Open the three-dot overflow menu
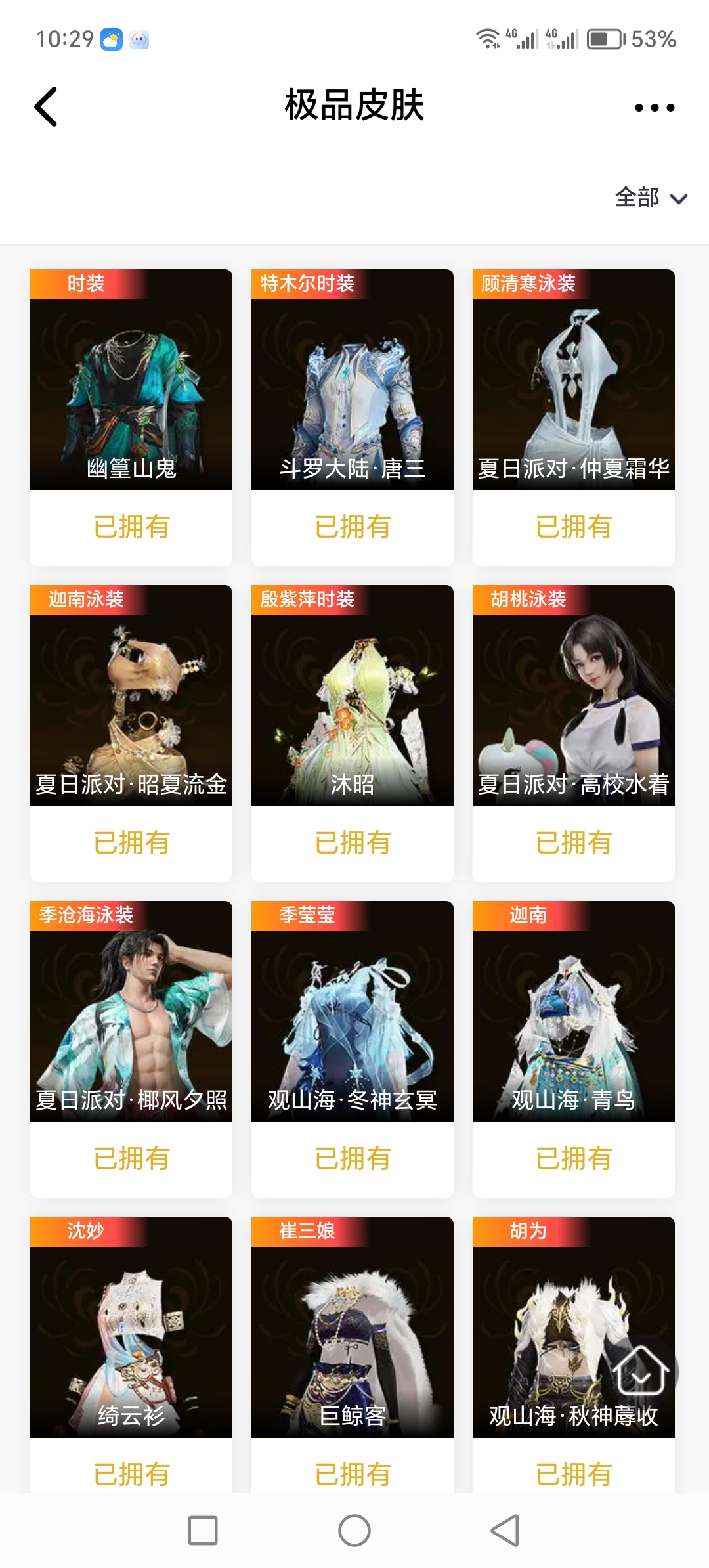This screenshot has height=1568, width=709. point(654,108)
